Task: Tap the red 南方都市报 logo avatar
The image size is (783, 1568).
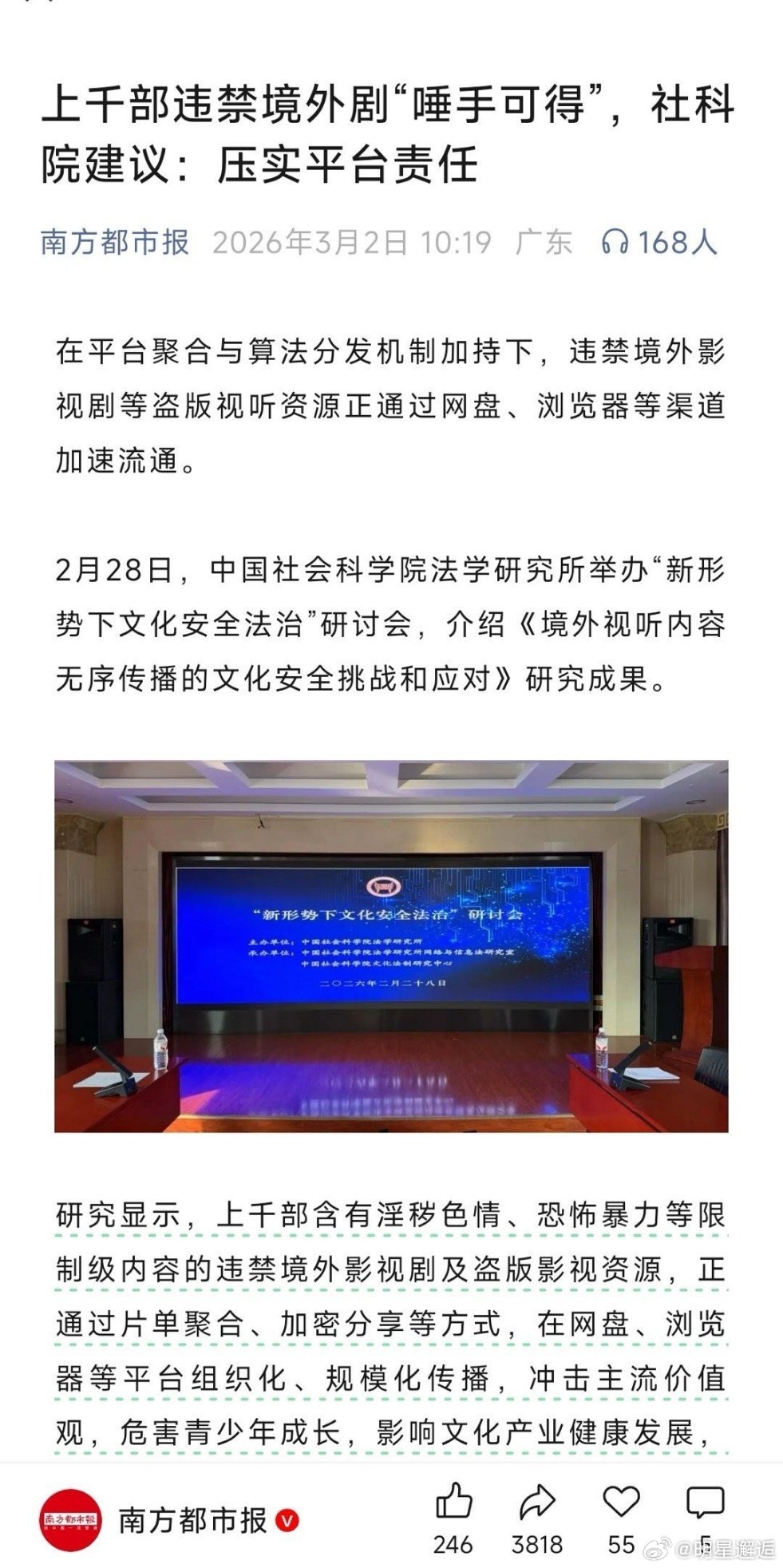Action: click(x=70, y=1519)
